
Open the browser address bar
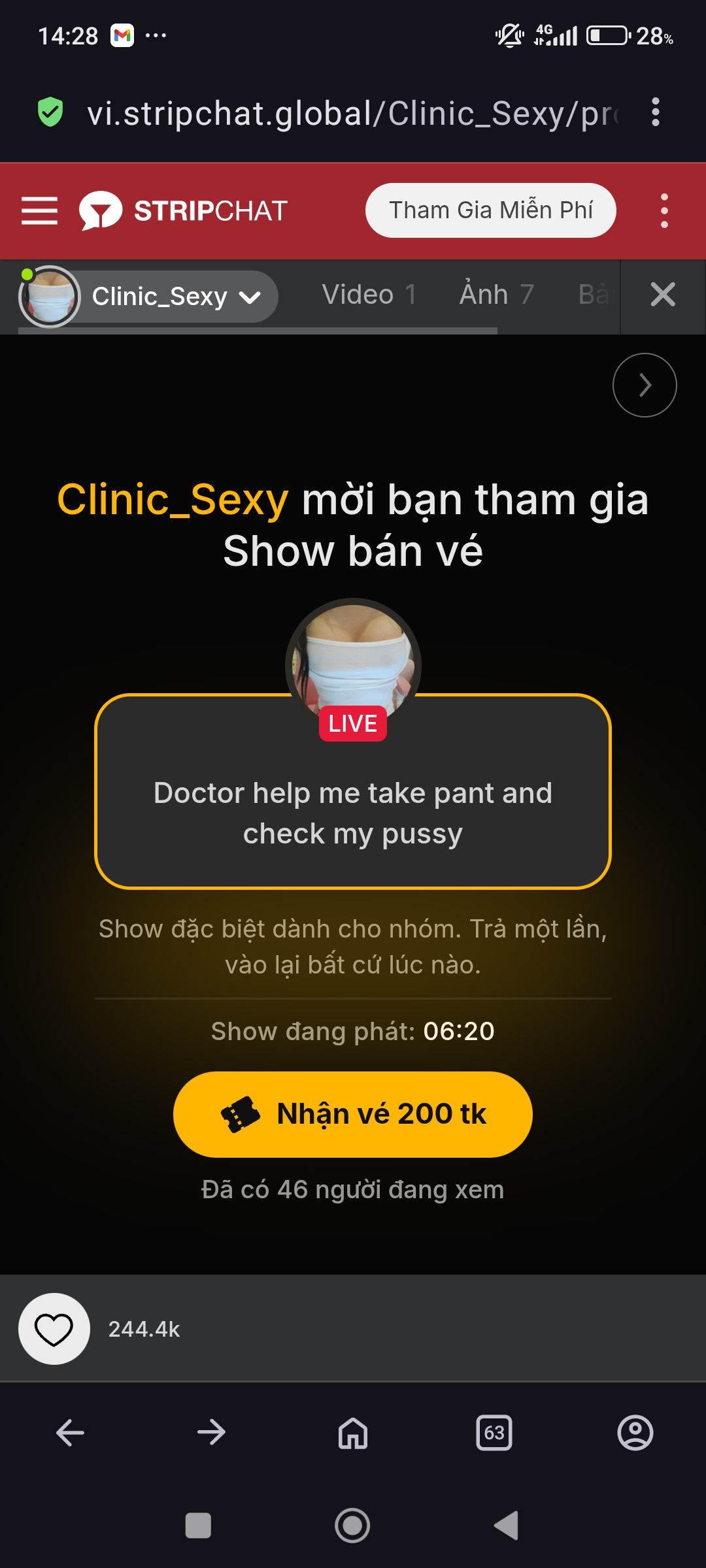[x=353, y=114]
